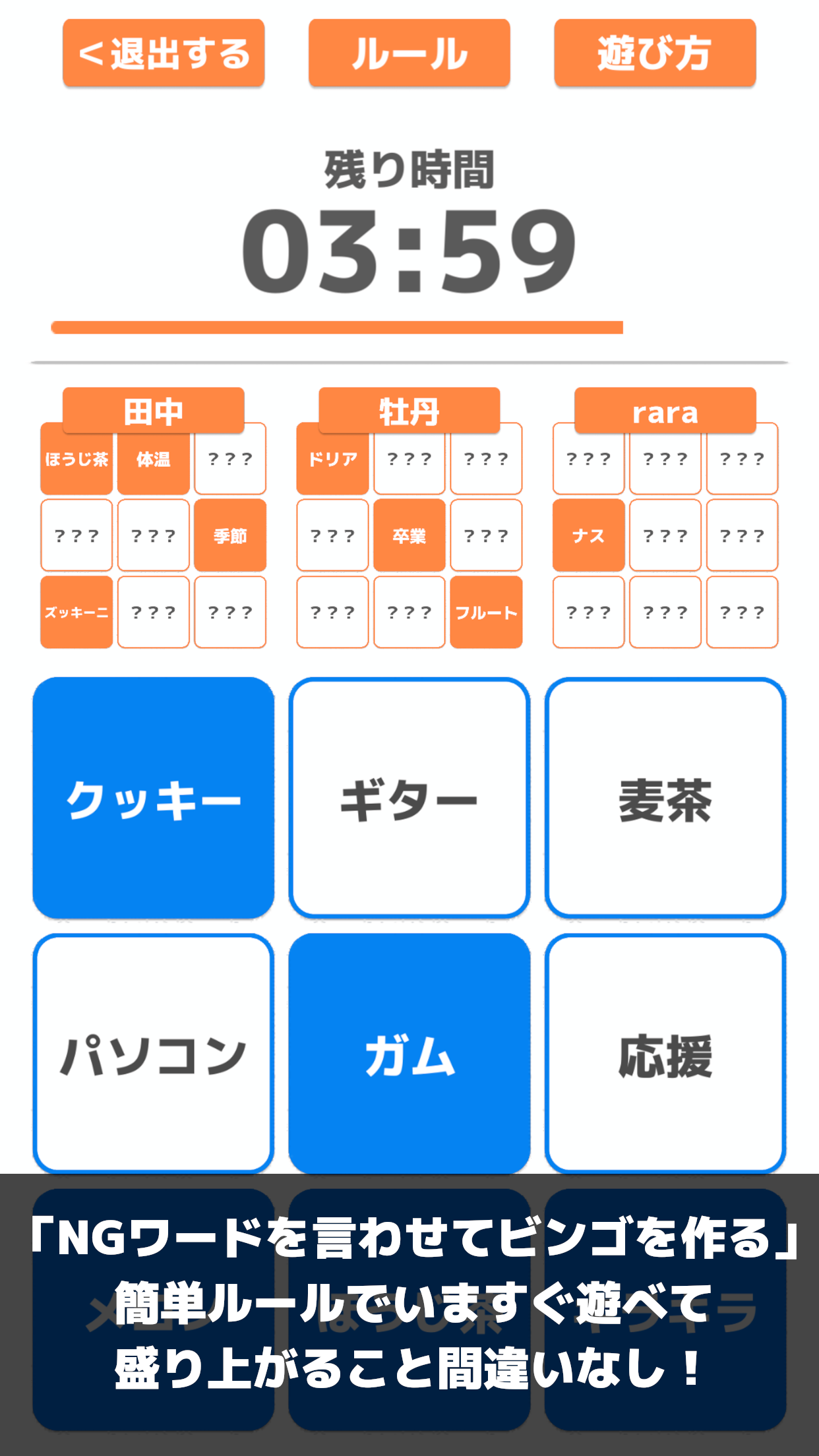
Task: Open player rara's name header
Action: click(x=665, y=410)
